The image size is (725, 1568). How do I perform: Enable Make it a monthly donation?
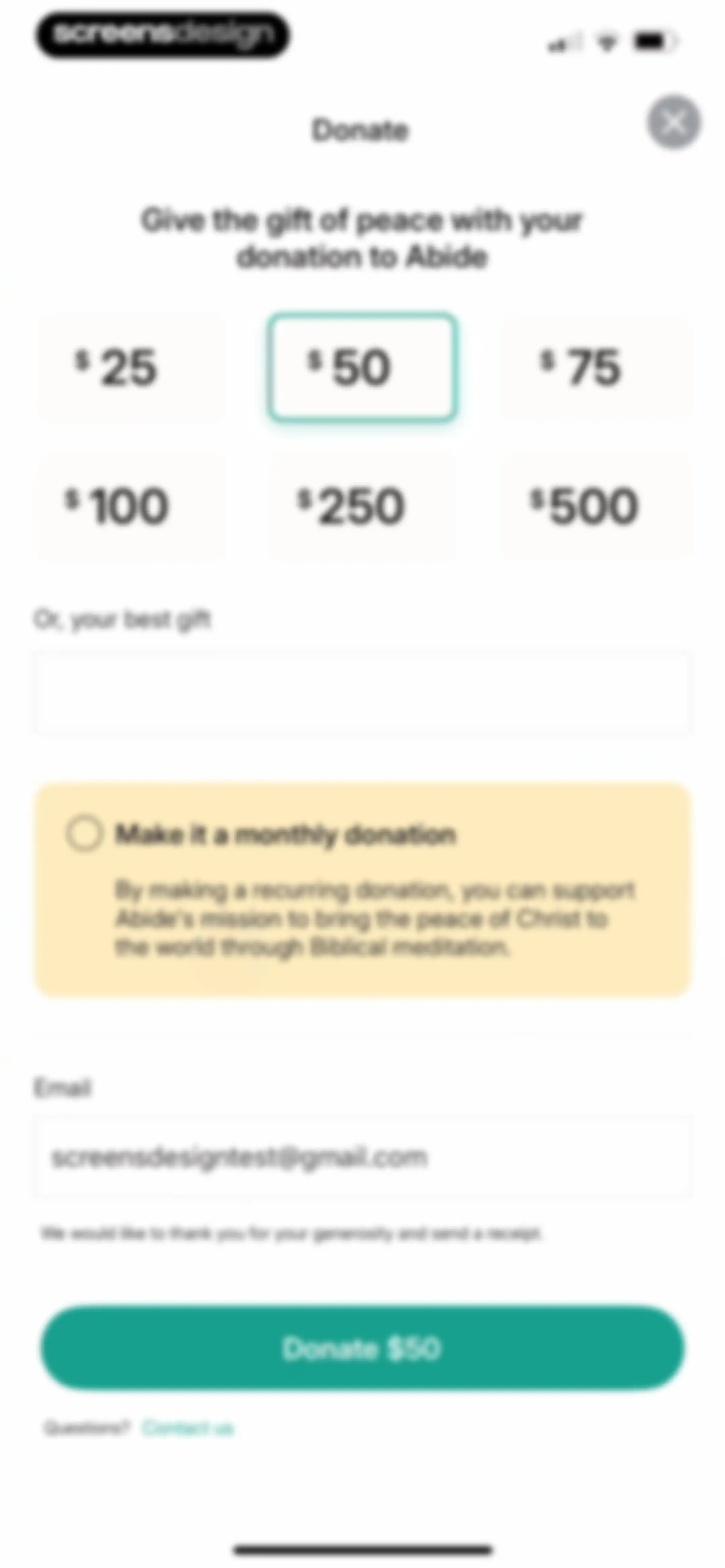tap(84, 833)
